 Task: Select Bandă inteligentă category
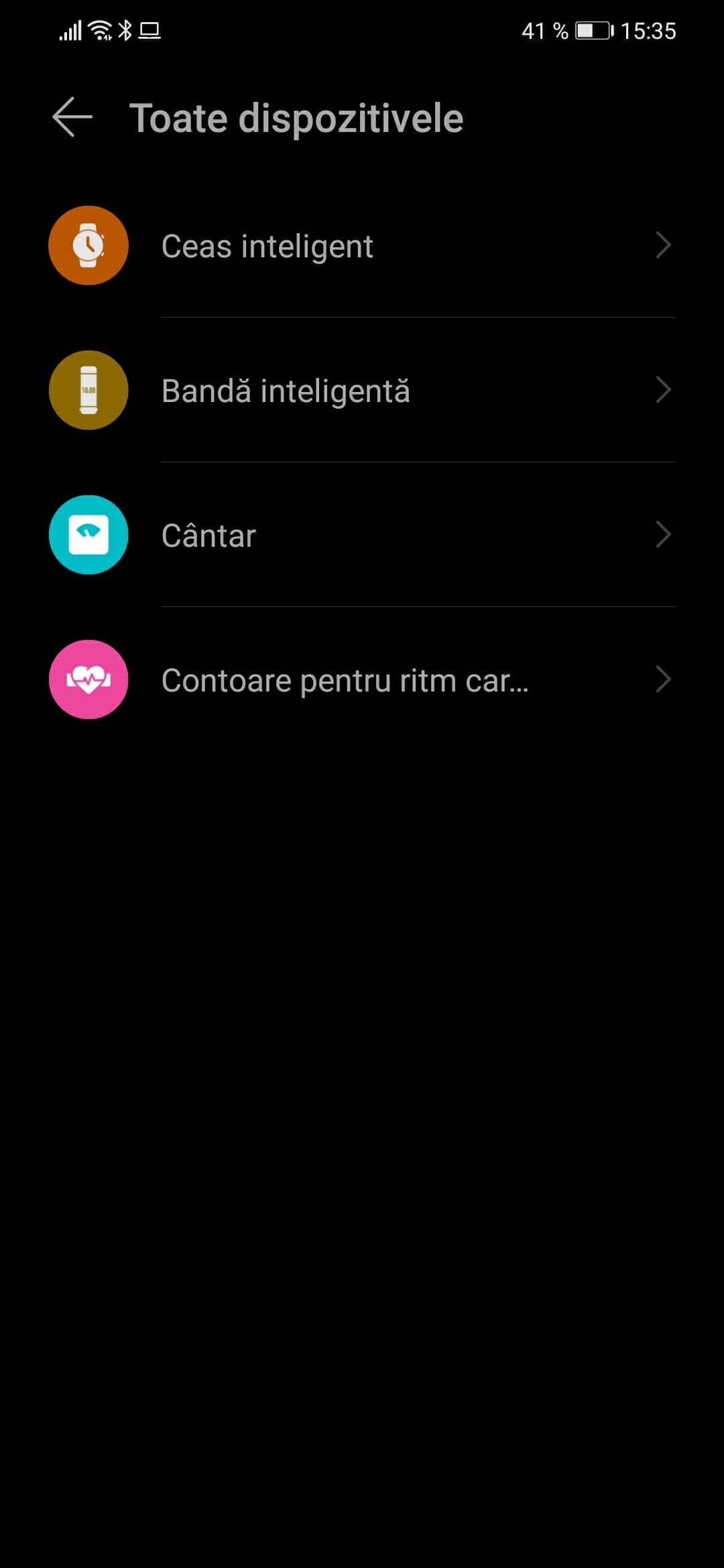362,391
